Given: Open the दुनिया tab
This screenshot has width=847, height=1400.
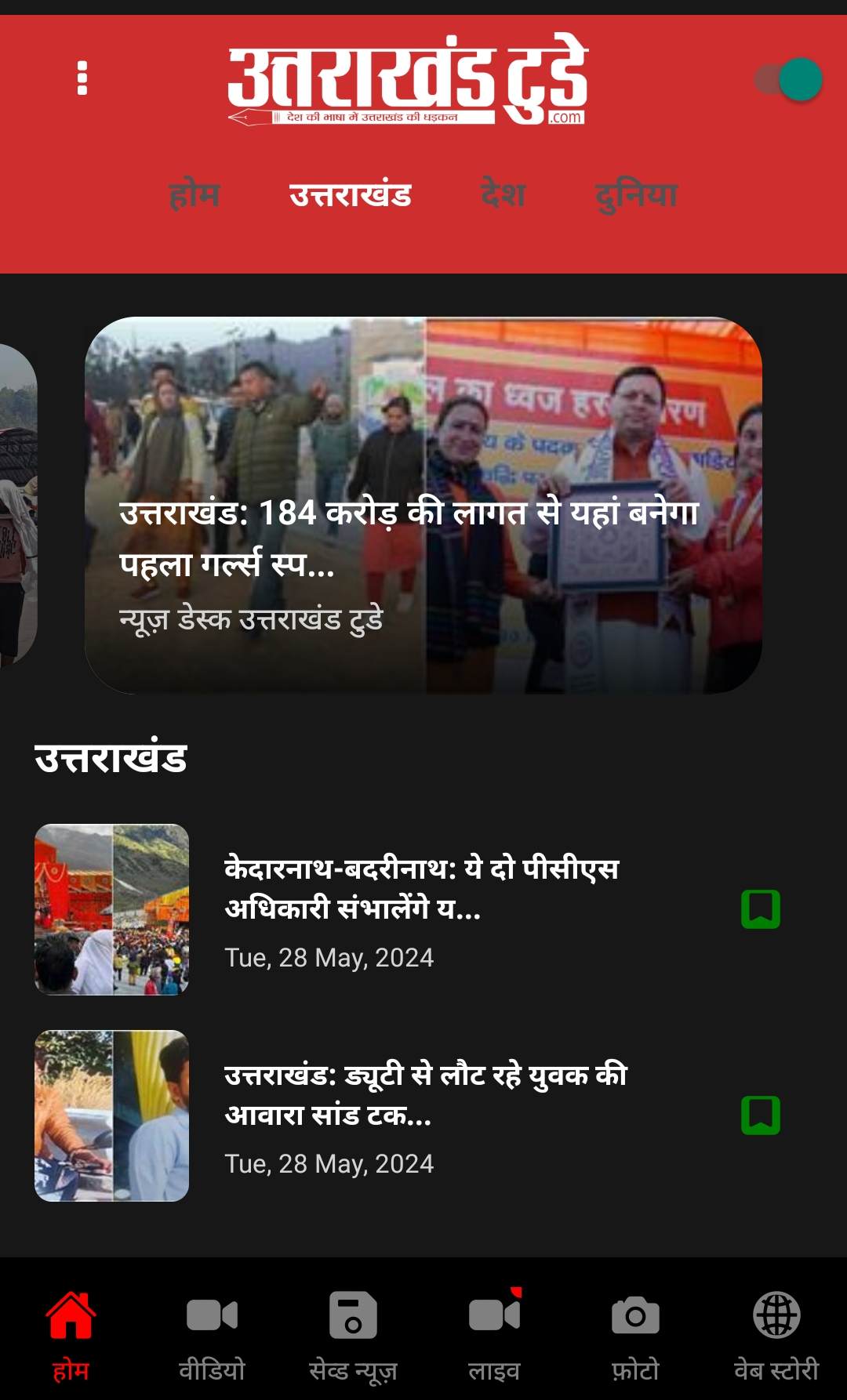Looking at the screenshot, I should (x=636, y=195).
